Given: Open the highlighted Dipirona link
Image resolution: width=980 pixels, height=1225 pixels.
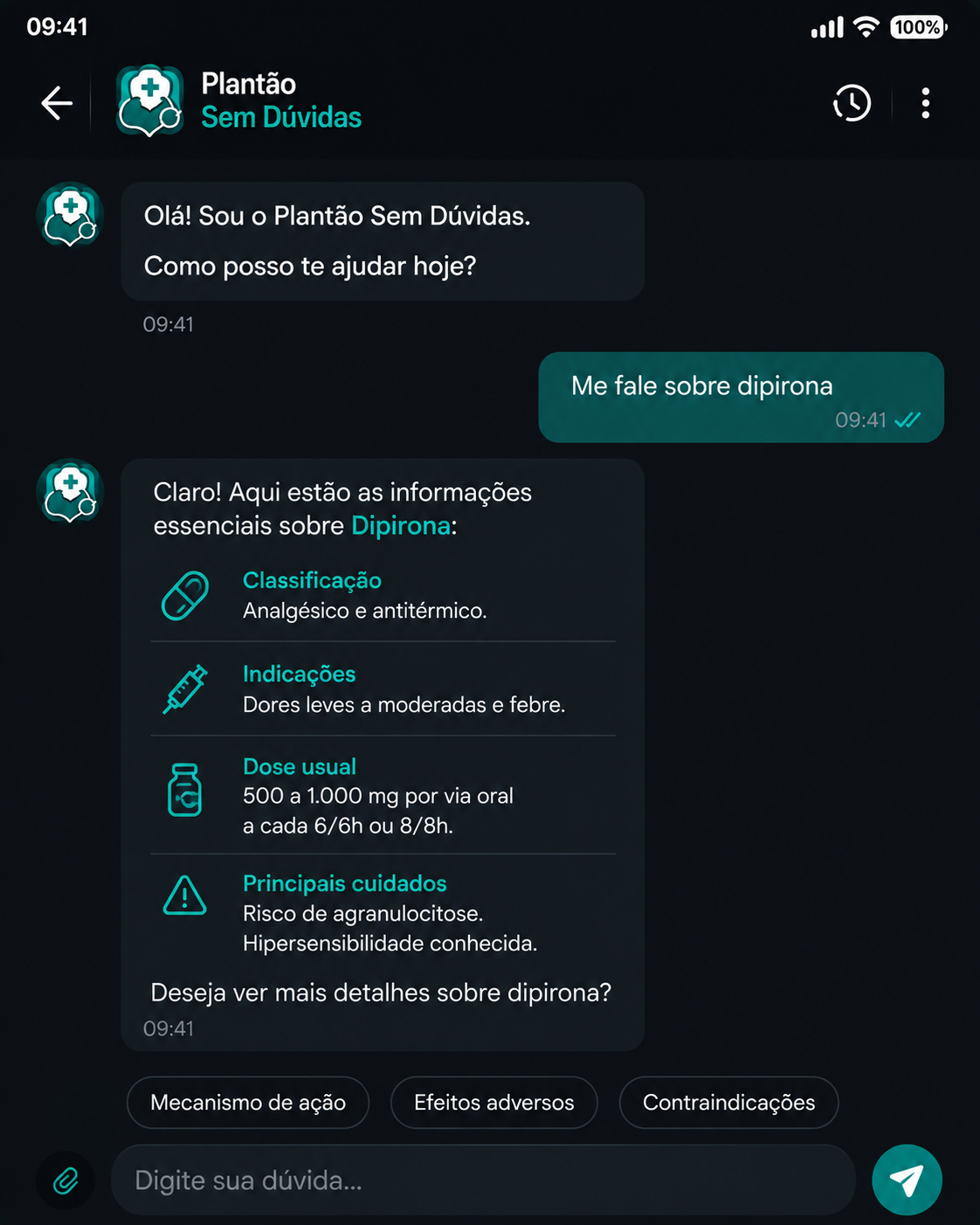Looking at the screenshot, I should pyautogui.click(x=401, y=526).
